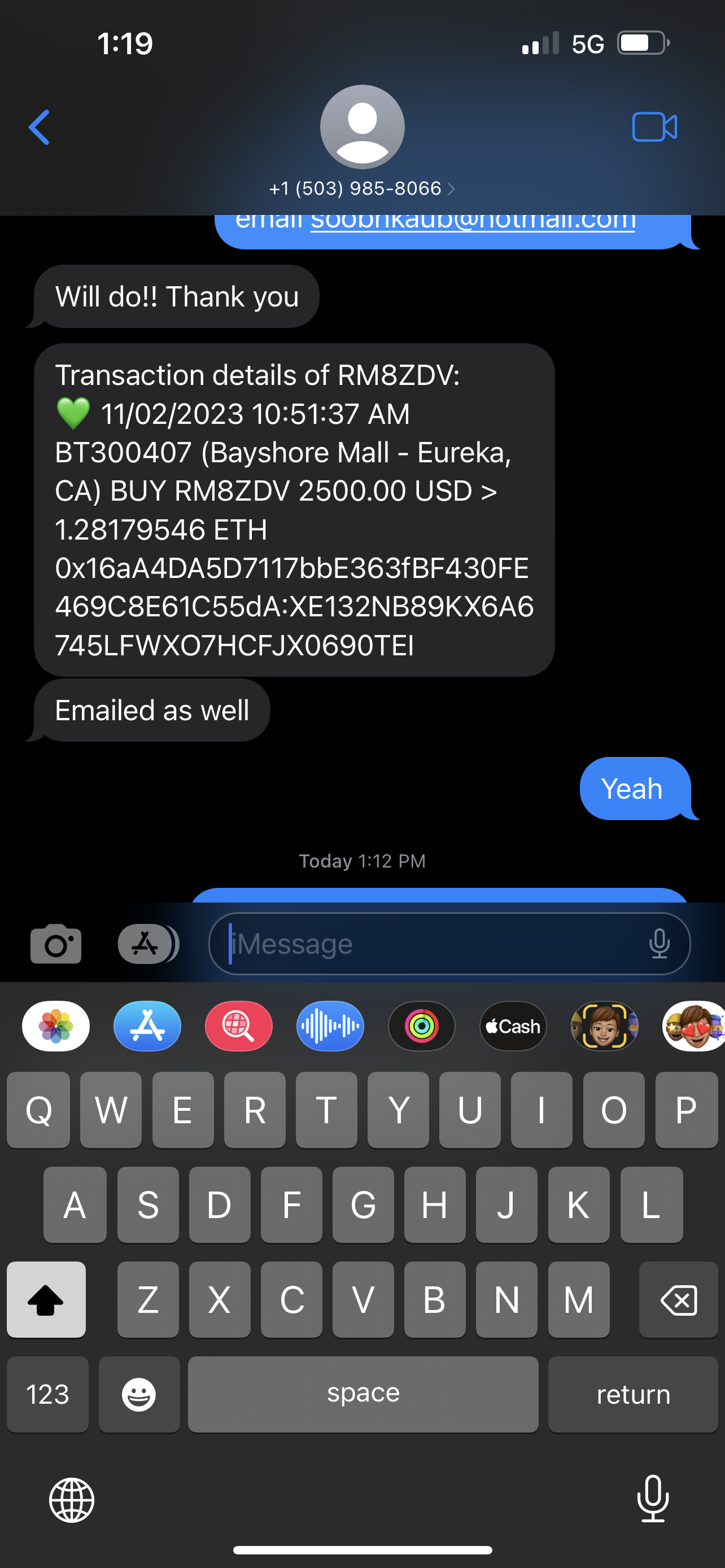Screen dimensions: 725x1568
Task: Start dictation from the keyboard microphone
Action: pos(653,1499)
